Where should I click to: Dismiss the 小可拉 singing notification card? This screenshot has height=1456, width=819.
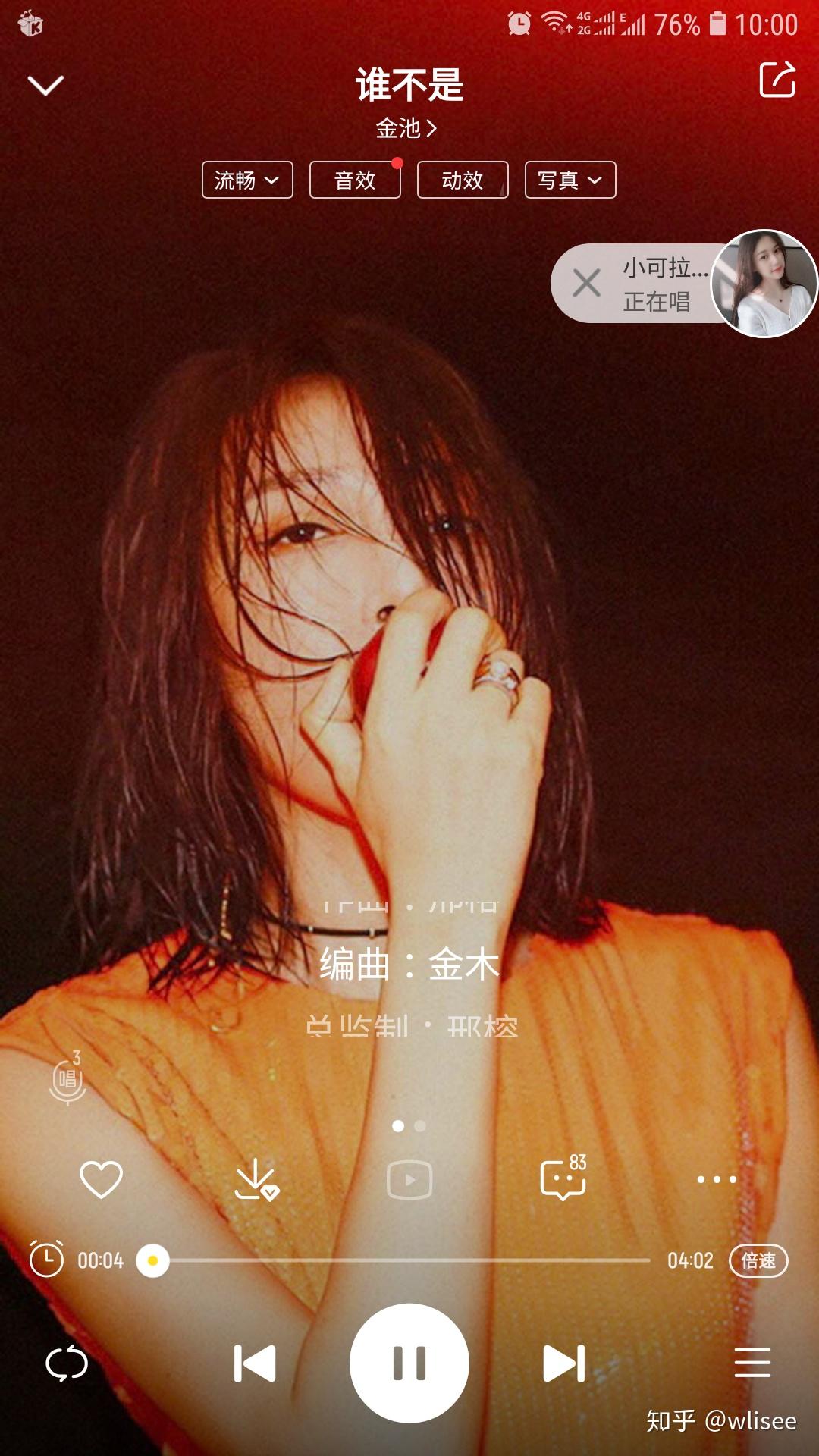(x=586, y=283)
